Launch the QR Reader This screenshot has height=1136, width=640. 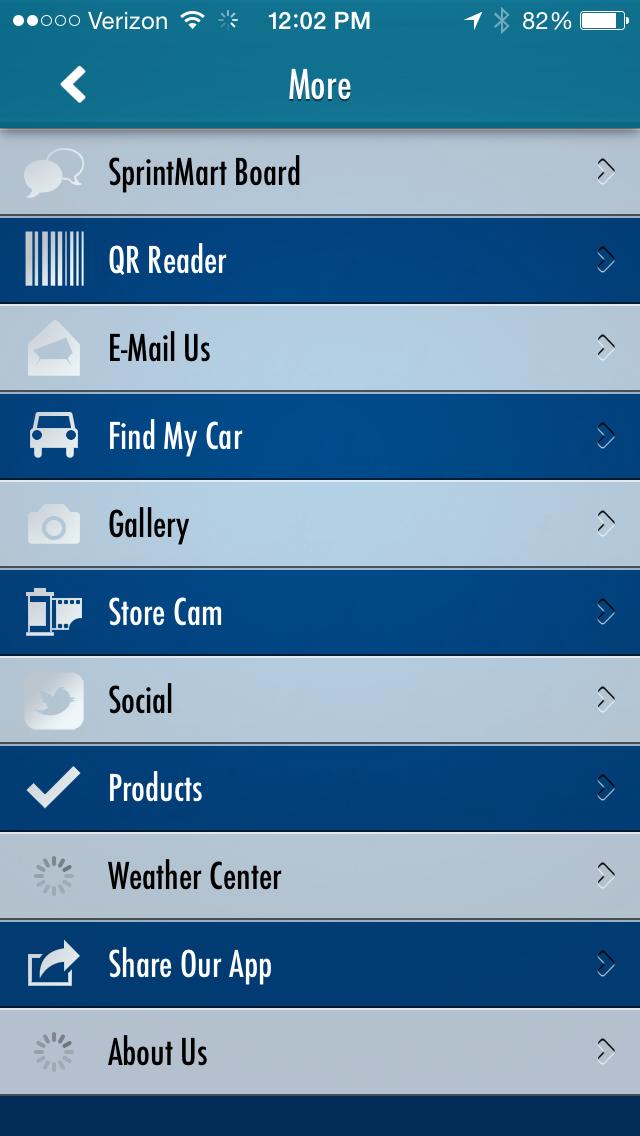(x=320, y=260)
